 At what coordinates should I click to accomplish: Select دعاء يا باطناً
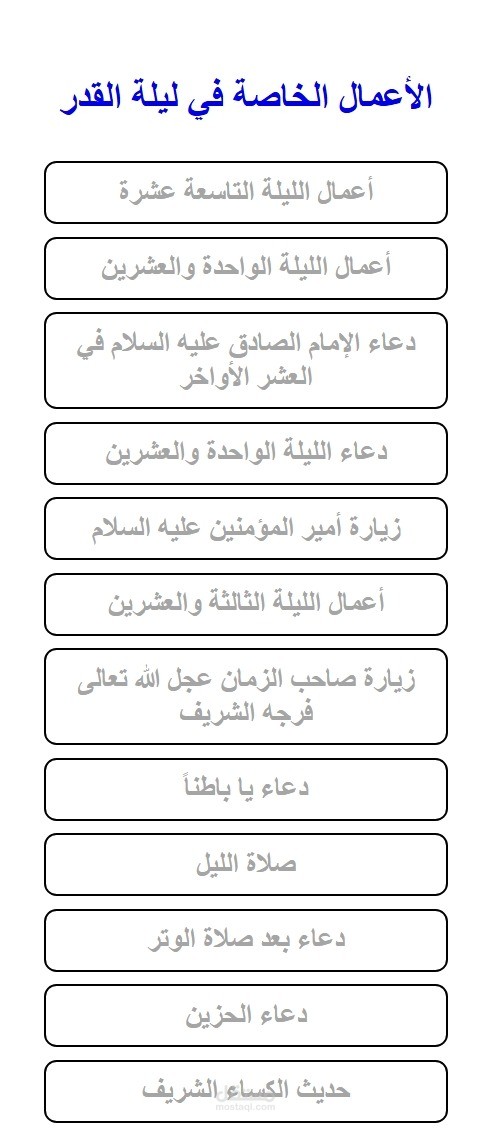pos(246,789)
